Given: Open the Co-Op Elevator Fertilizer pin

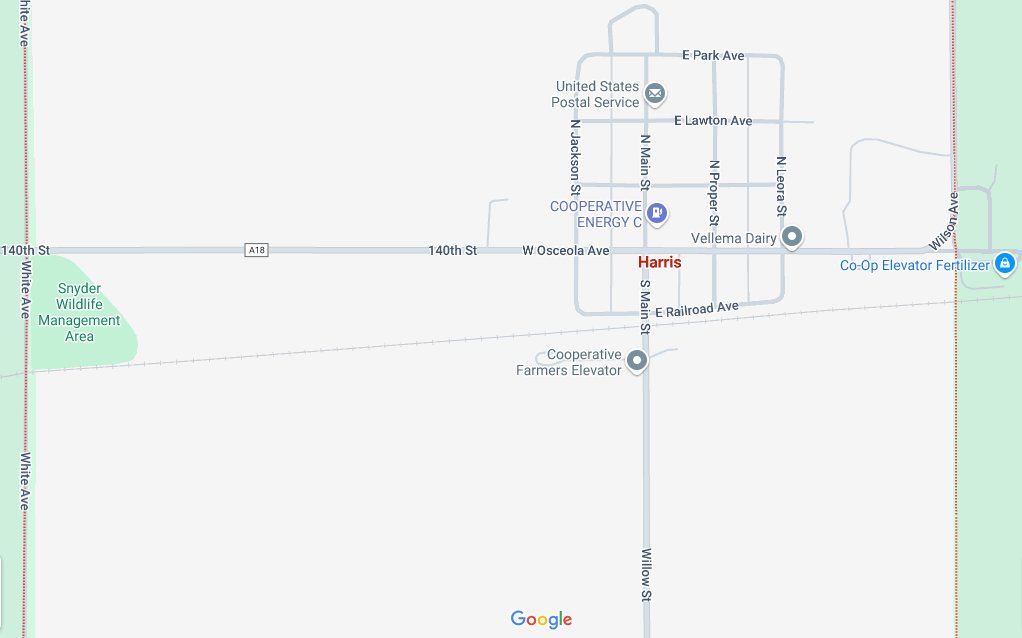Looking at the screenshot, I should pos(1006,264).
